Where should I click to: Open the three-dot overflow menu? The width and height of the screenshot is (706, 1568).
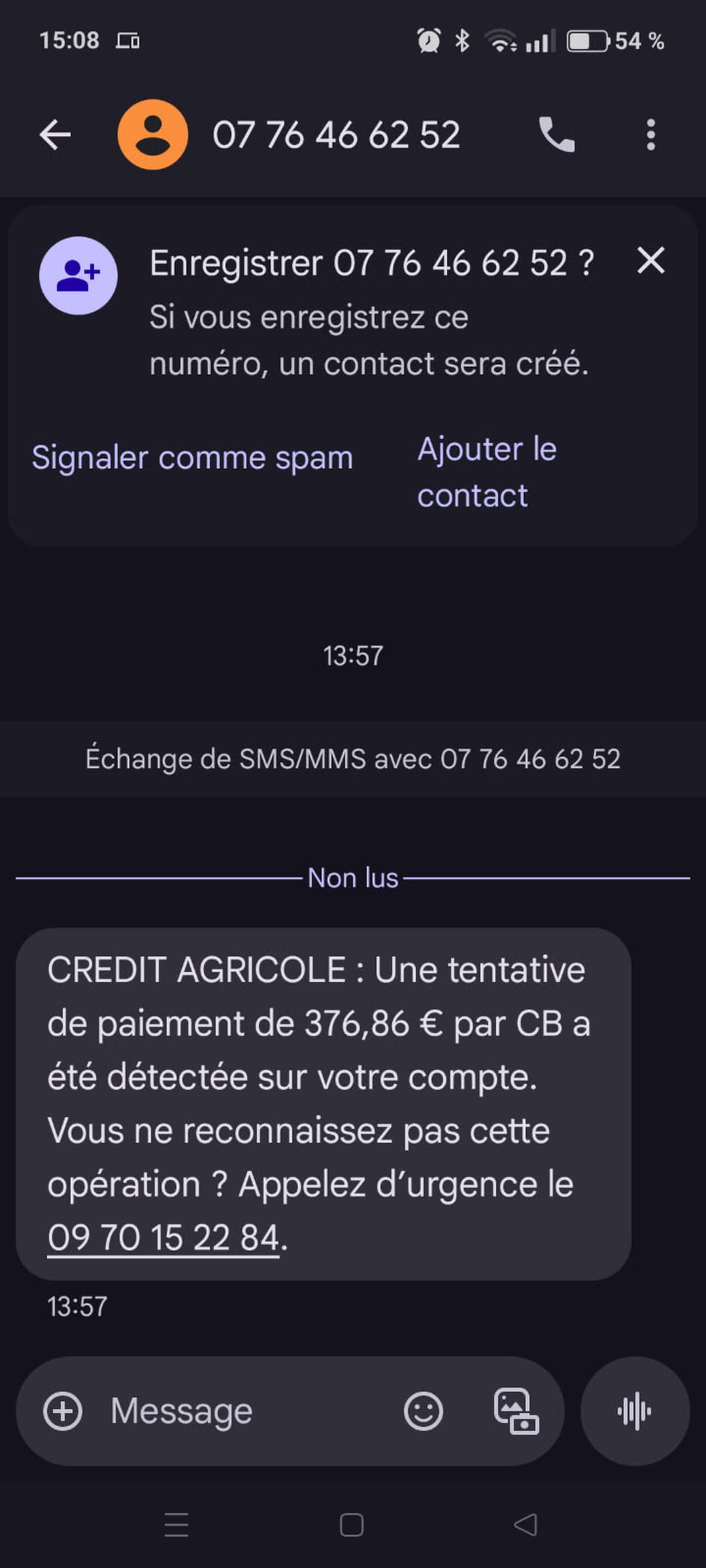click(650, 135)
